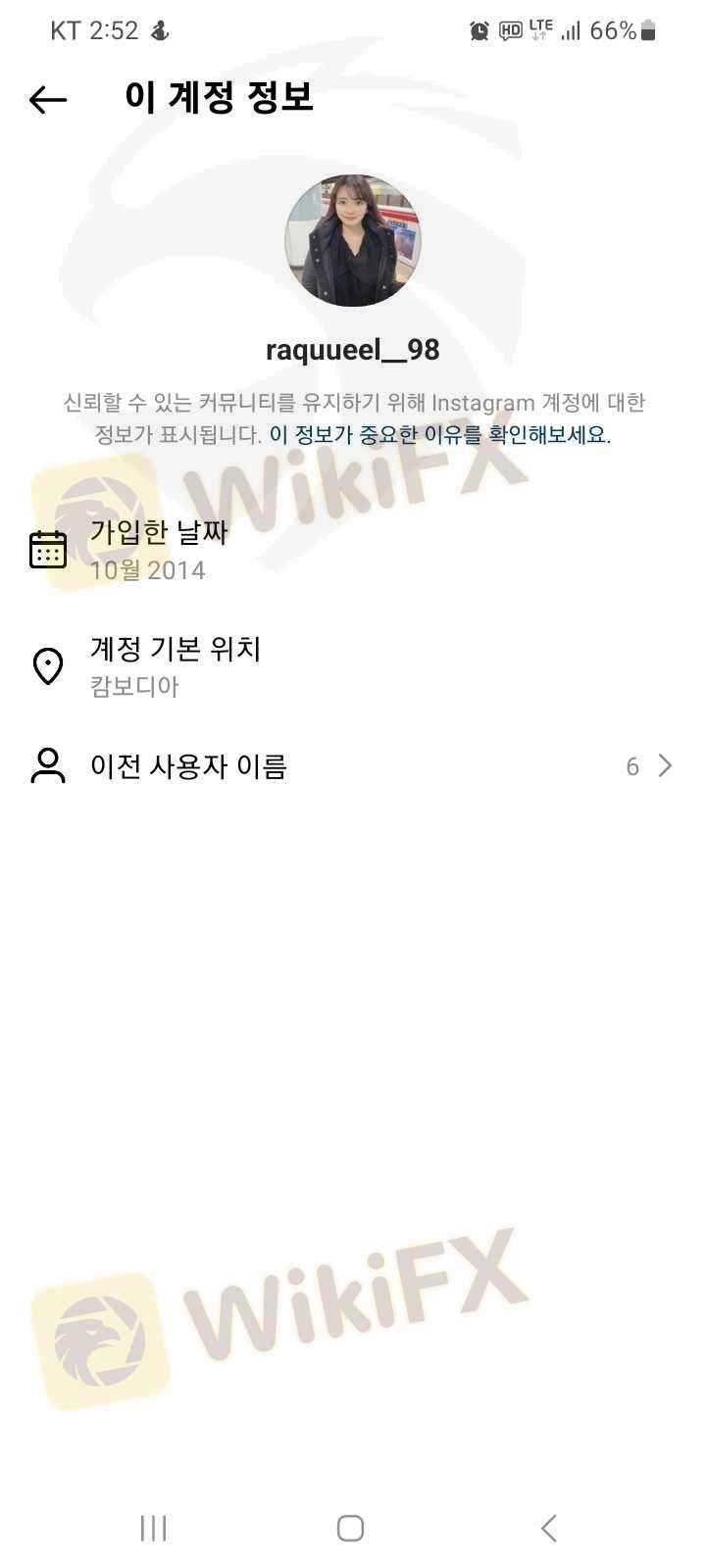Screen dimensions: 706x1568
Task: Open the recent apps button
Action: point(153,1528)
